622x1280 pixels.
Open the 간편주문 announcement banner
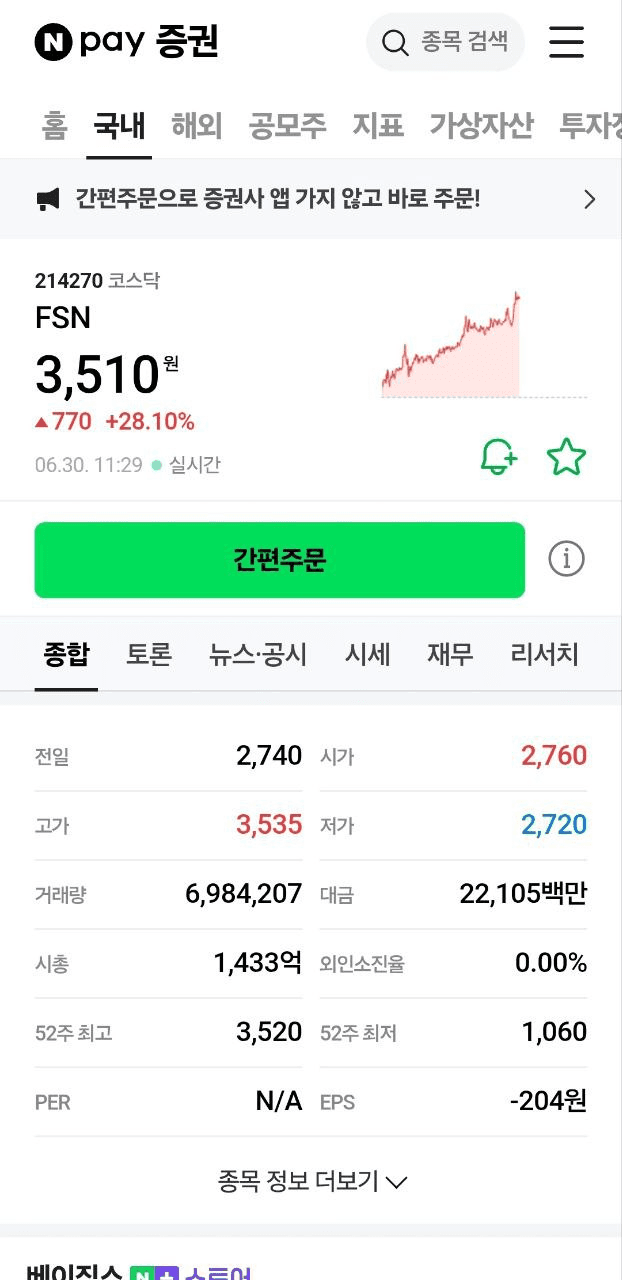(311, 199)
